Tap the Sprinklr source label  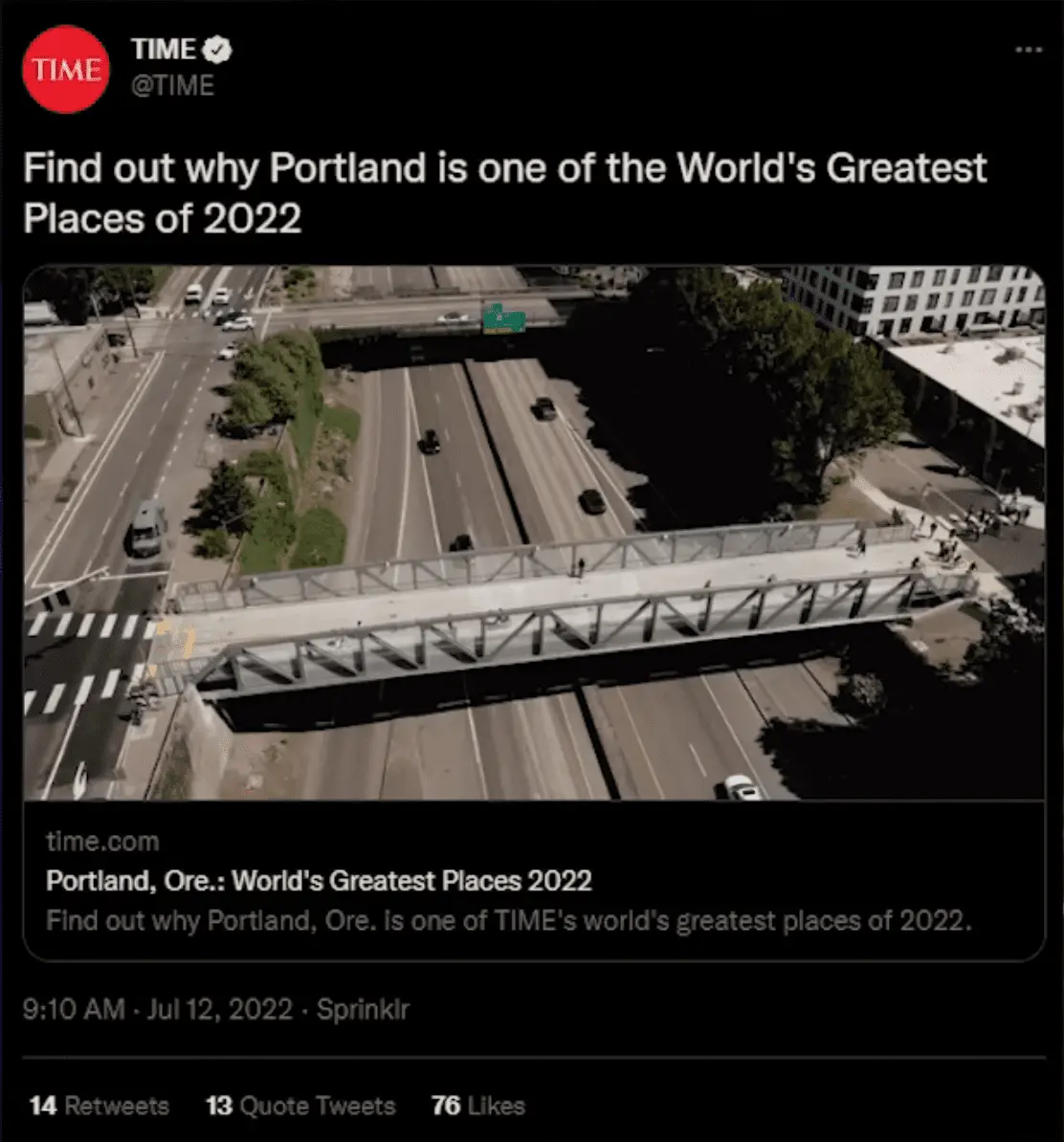[x=364, y=1010]
